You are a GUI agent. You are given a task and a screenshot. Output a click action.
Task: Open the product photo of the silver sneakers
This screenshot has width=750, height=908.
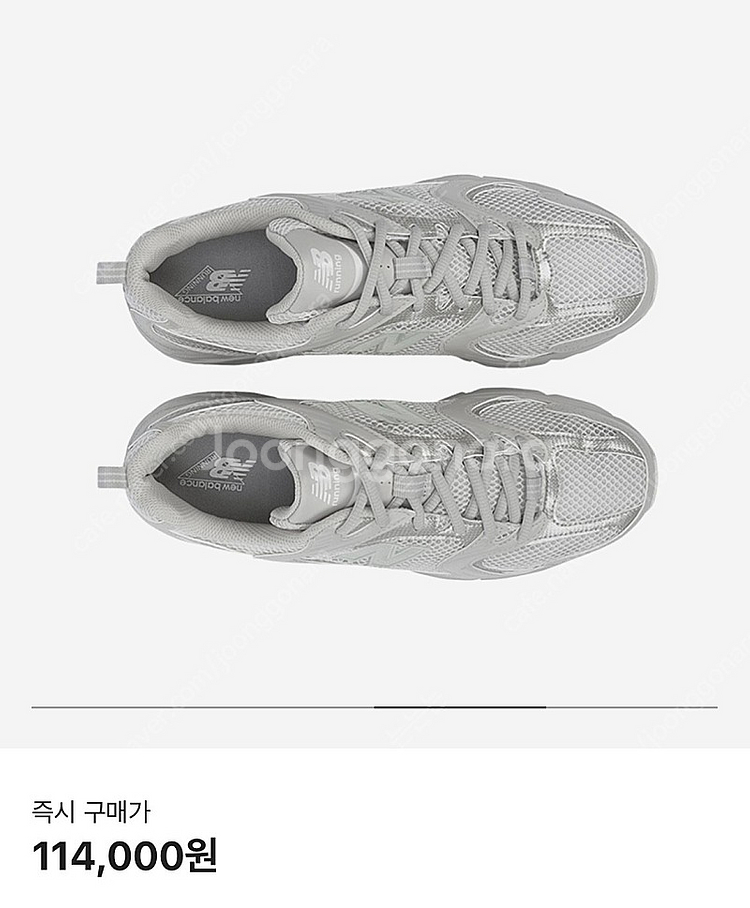click(375, 380)
